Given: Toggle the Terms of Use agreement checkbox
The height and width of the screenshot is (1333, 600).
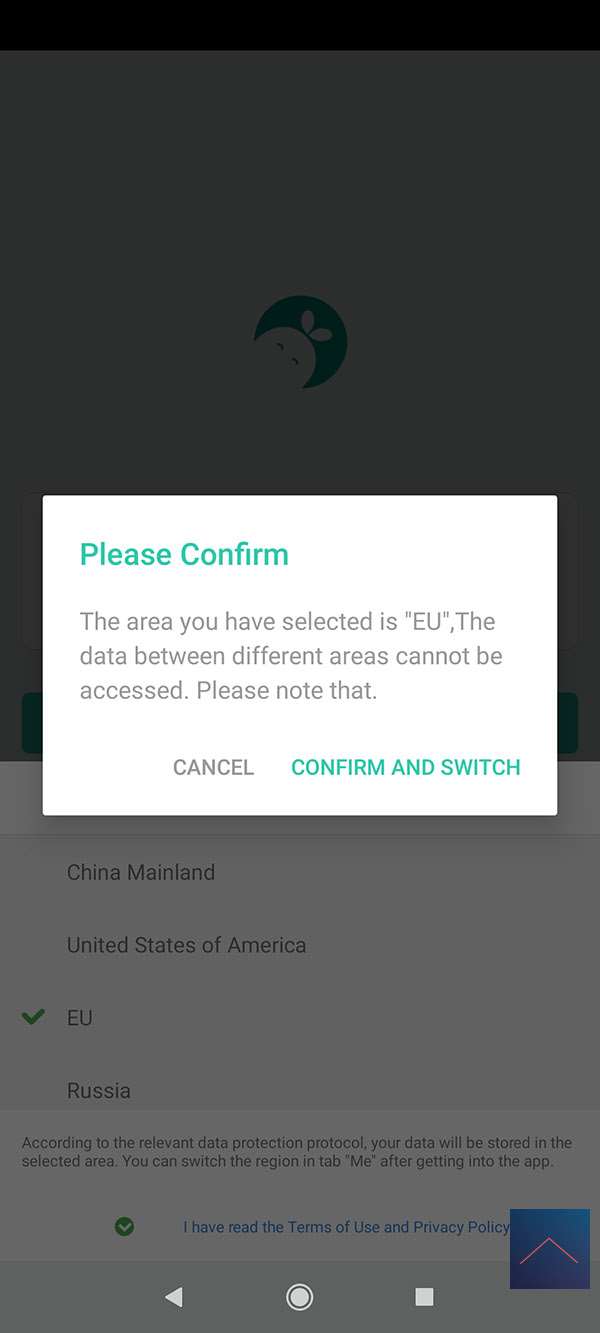Looking at the screenshot, I should tap(124, 1226).
